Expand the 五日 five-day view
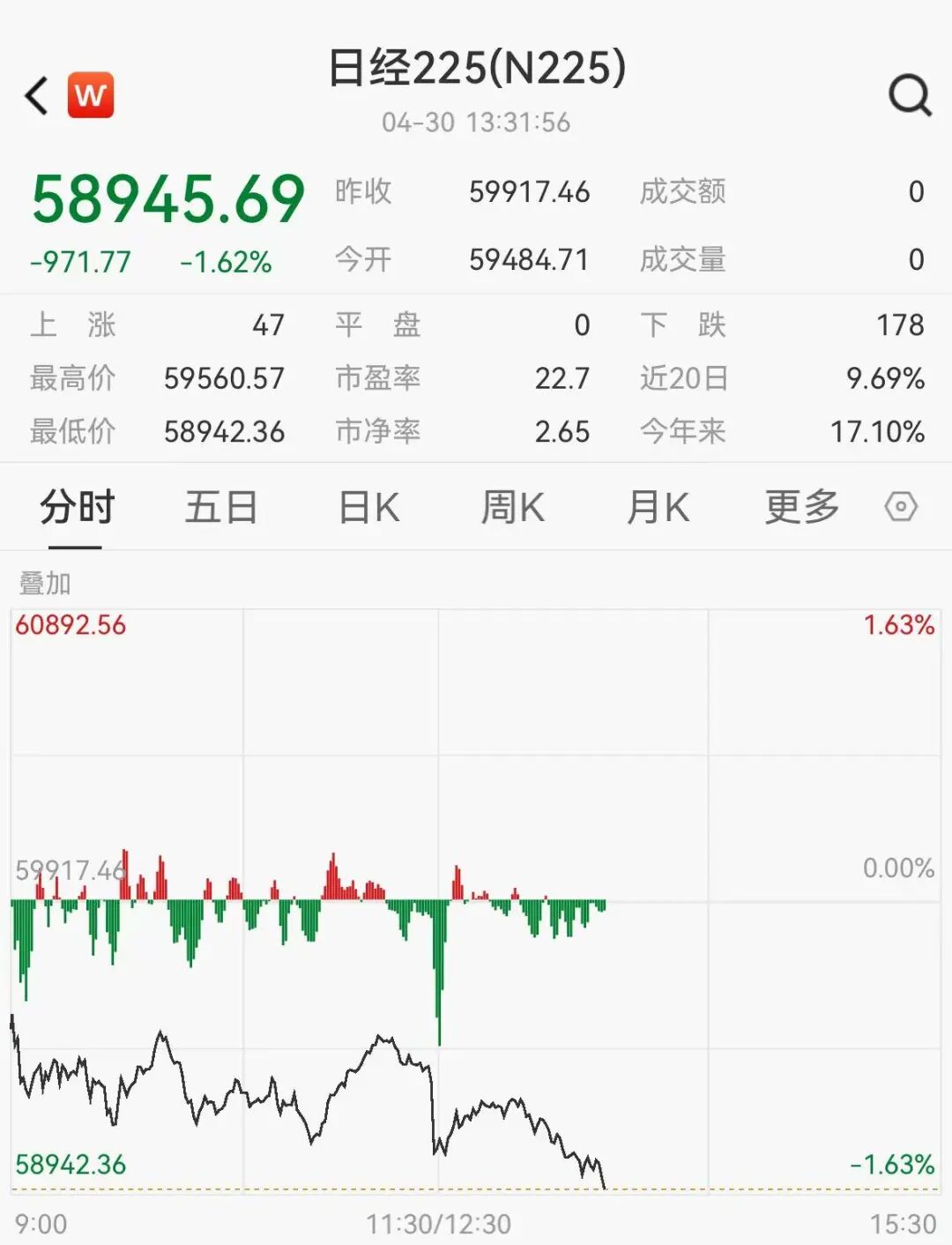The image size is (952, 1245). [x=220, y=508]
